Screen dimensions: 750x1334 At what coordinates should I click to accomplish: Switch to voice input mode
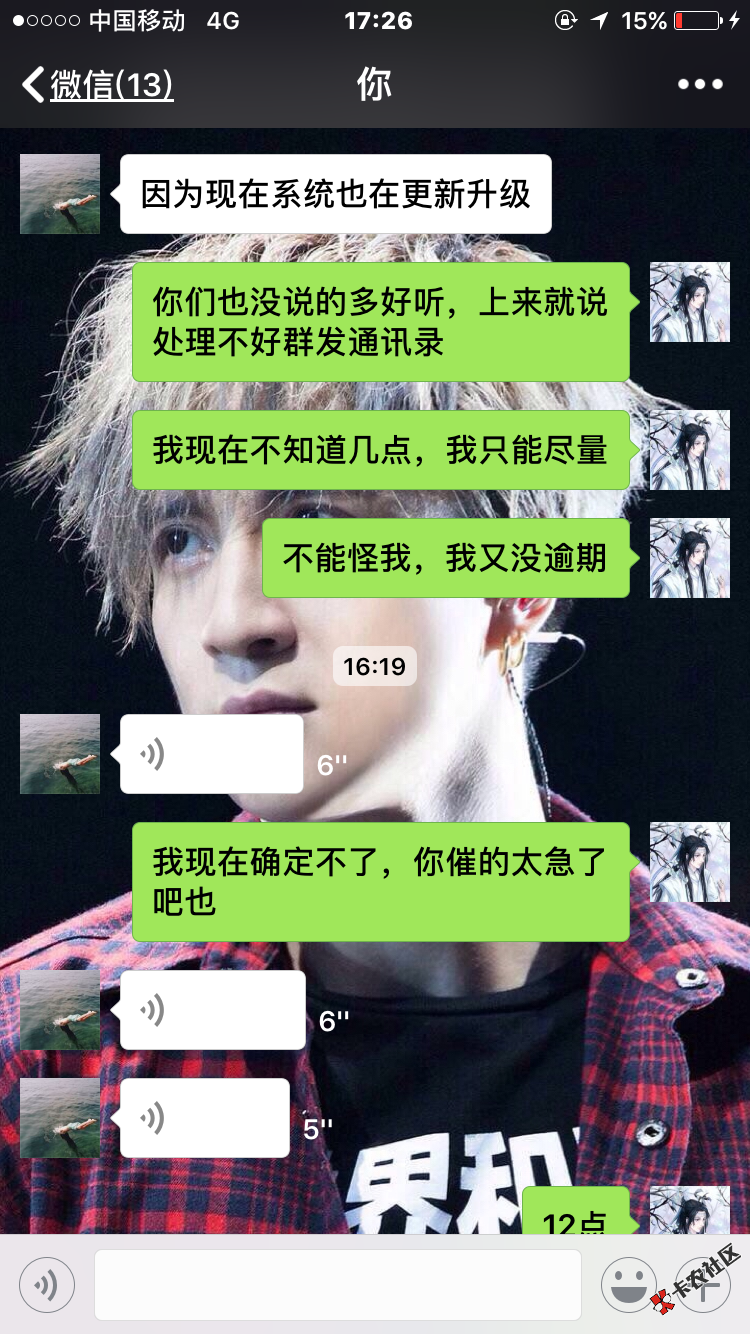[46, 1285]
